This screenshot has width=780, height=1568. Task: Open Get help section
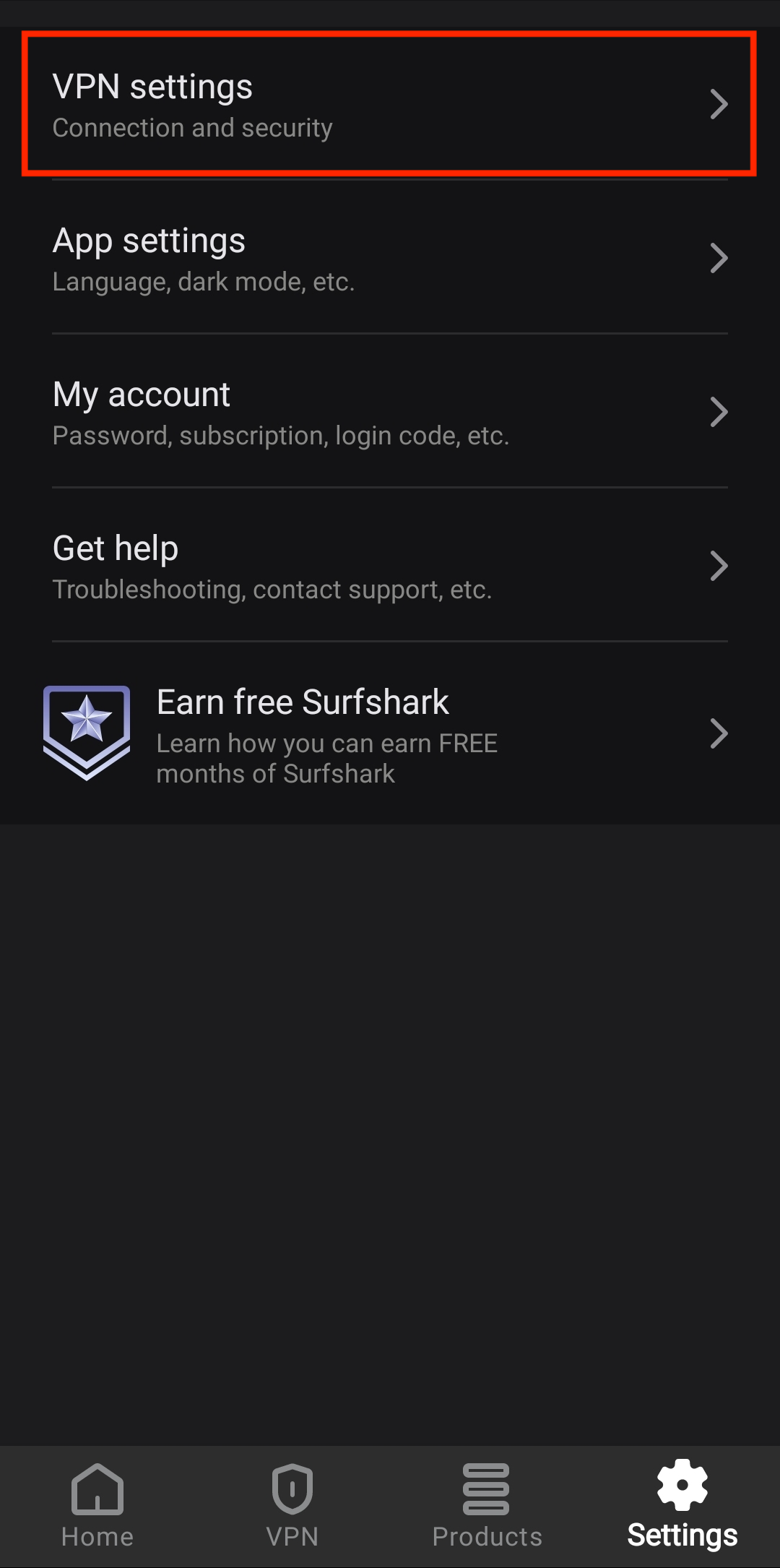click(389, 567)
